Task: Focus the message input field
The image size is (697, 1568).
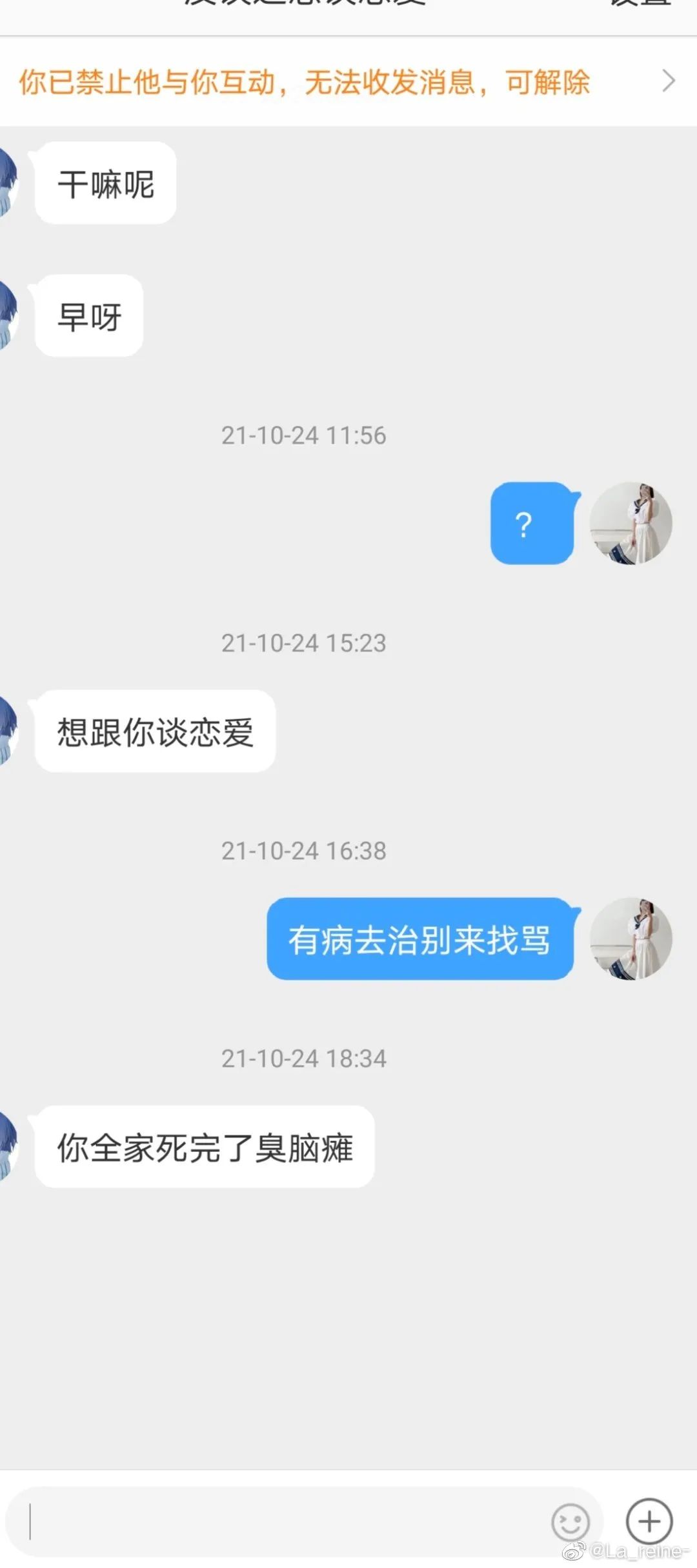Action: pyautogui.click(x=284, y=1522)
